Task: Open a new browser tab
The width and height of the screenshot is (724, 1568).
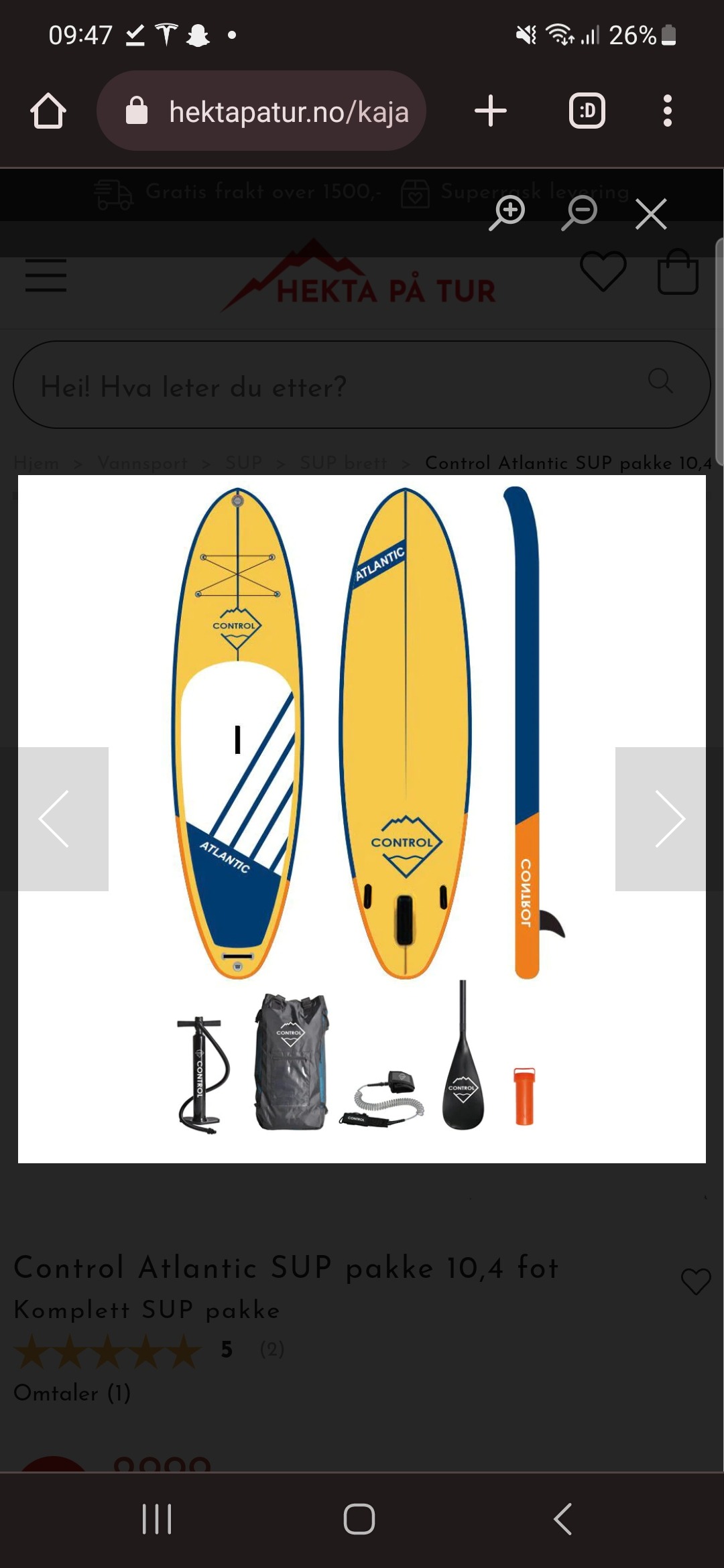Action: coord(491,111)
